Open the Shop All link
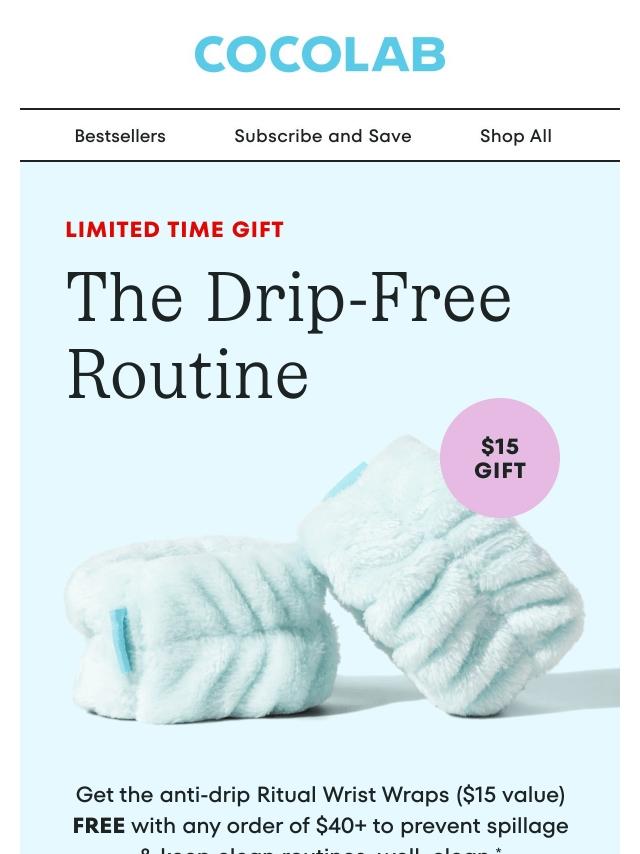 pyautogui.click(x=515, y=136)
